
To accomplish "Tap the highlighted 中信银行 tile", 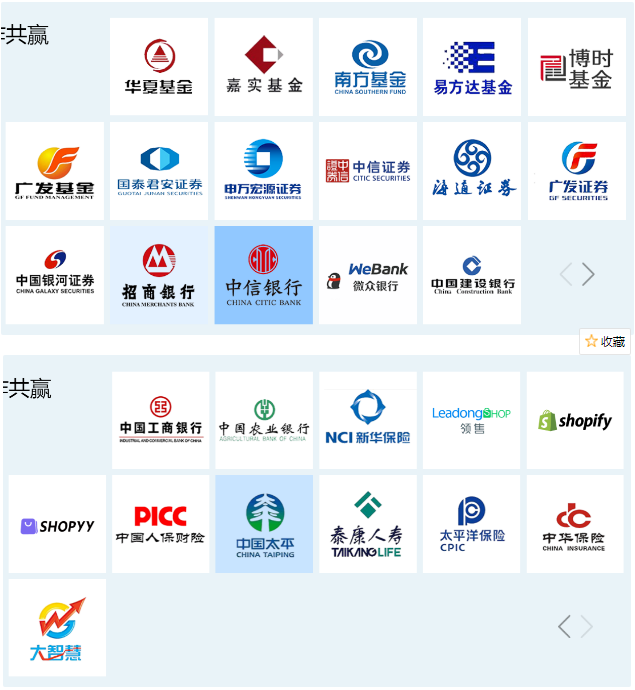I will (263, 275).
